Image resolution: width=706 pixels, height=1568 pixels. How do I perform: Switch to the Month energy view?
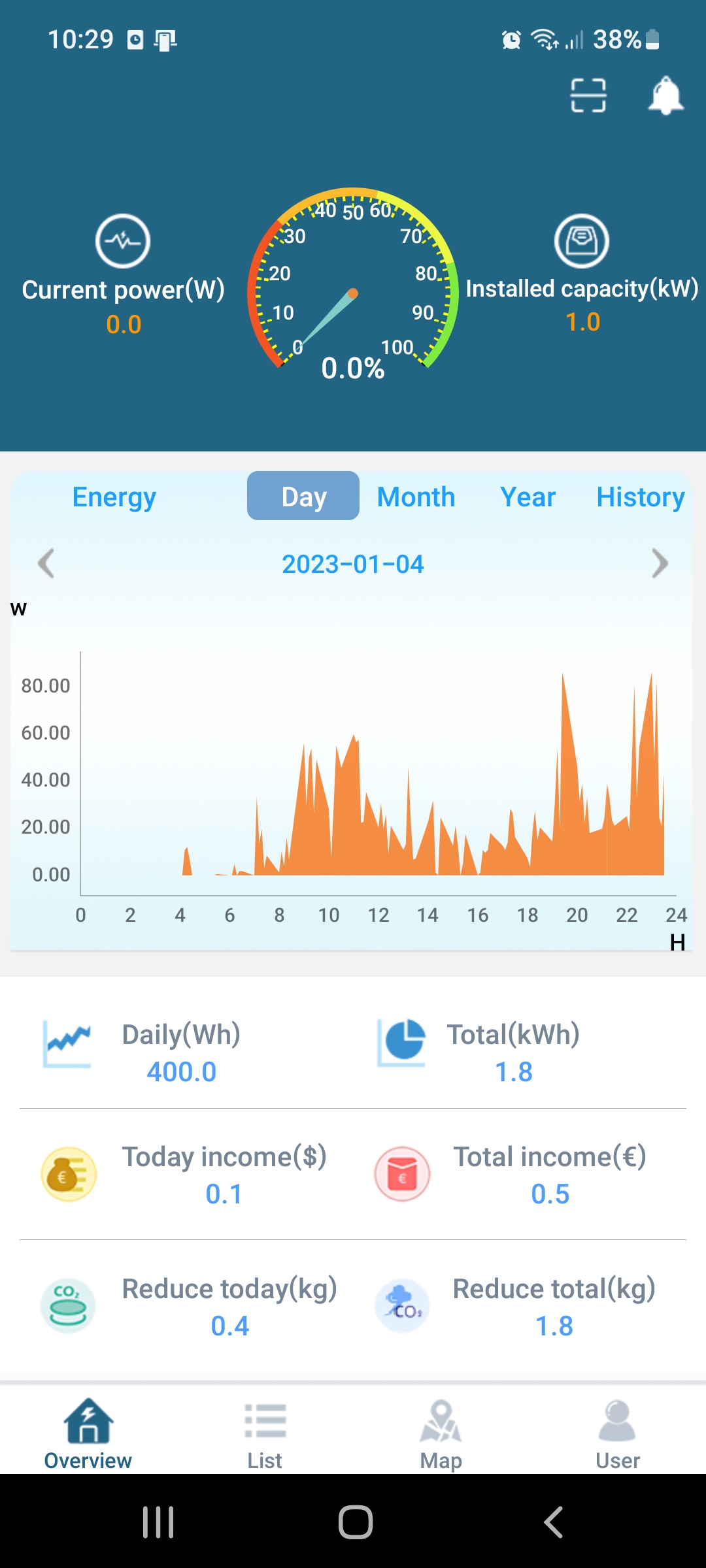[416, 497]
